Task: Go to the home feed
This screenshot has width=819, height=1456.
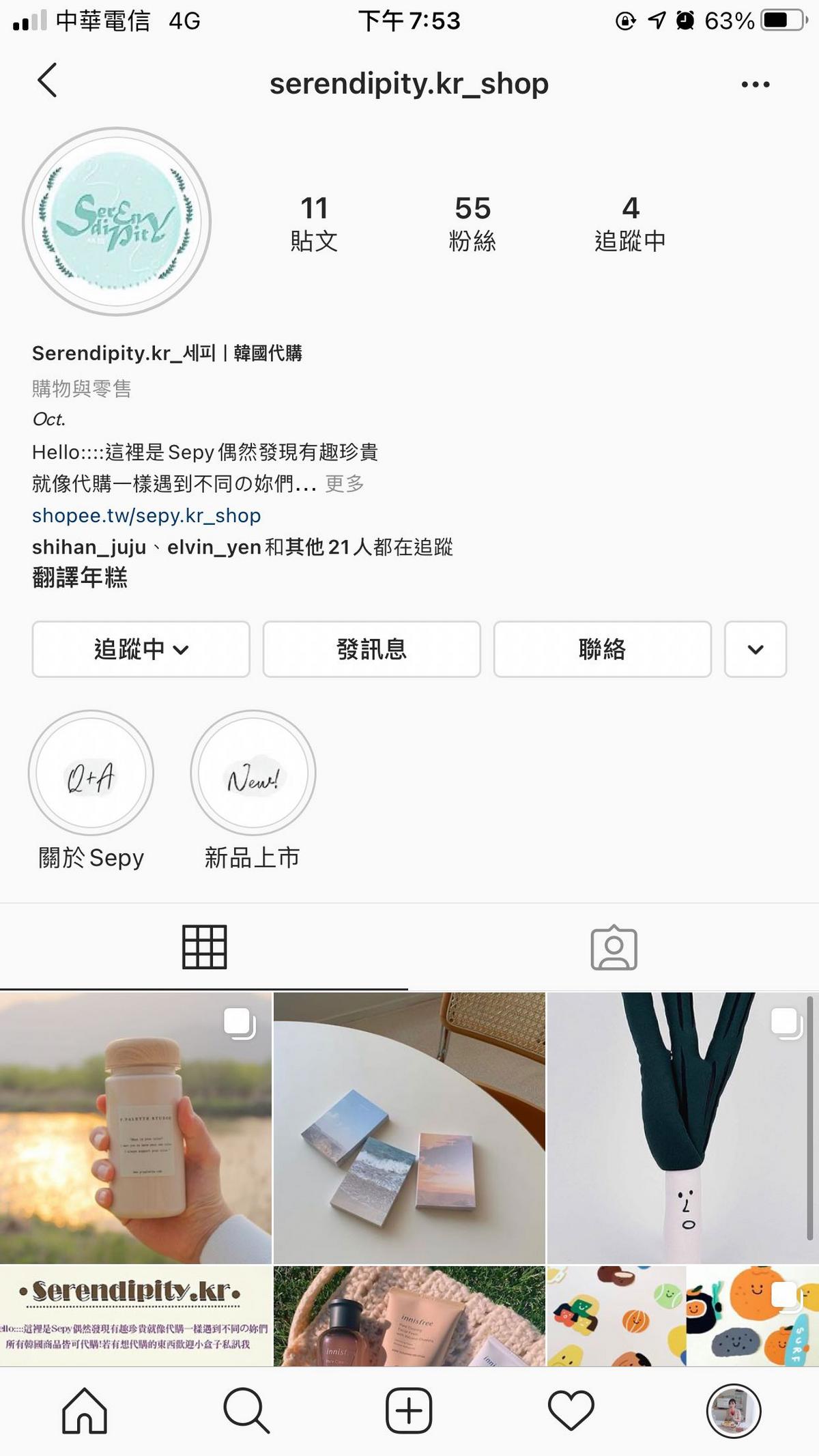Action: tap(85, 1410)
